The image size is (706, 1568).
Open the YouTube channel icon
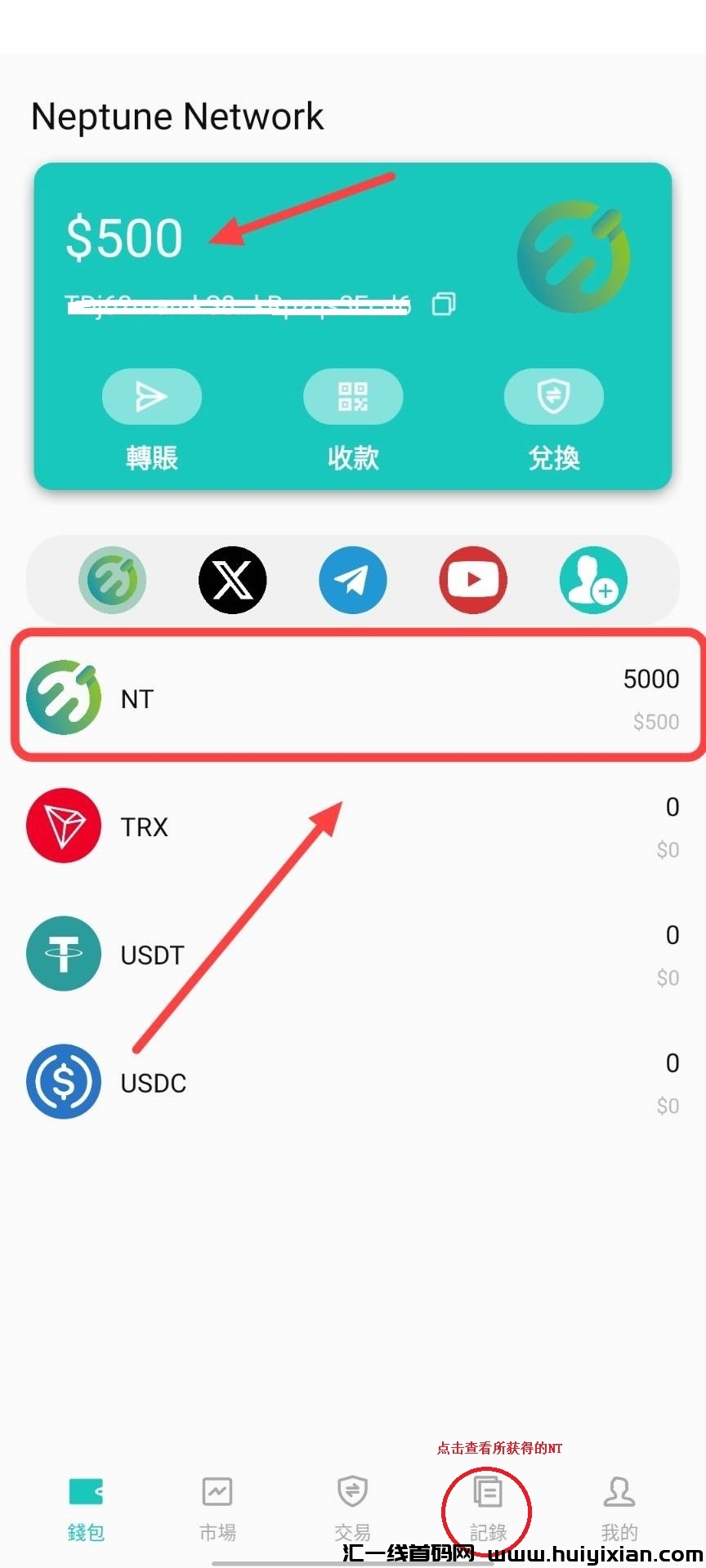point(473,580)
